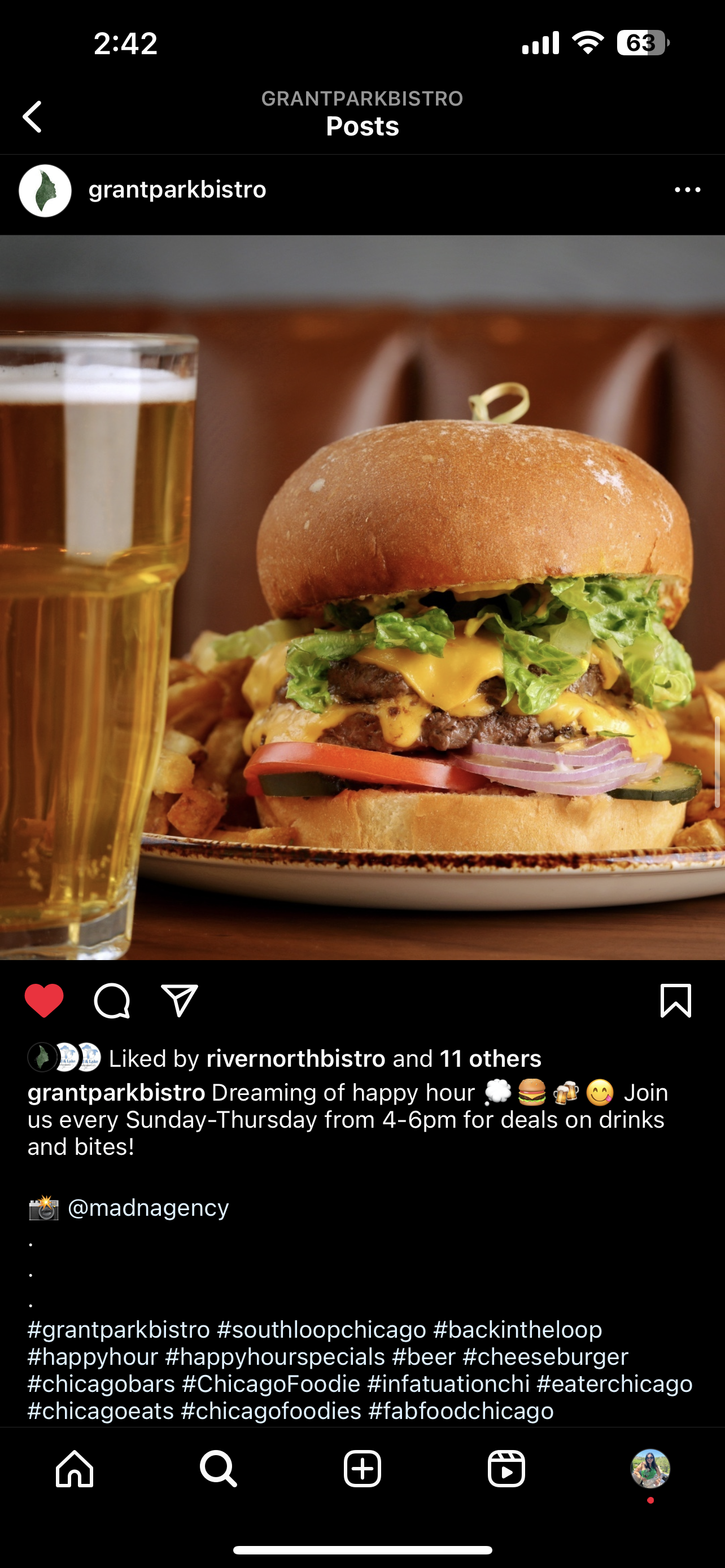Switch to the Home tab
This screenshot has width=725, height=1568.
[75, 1468]
